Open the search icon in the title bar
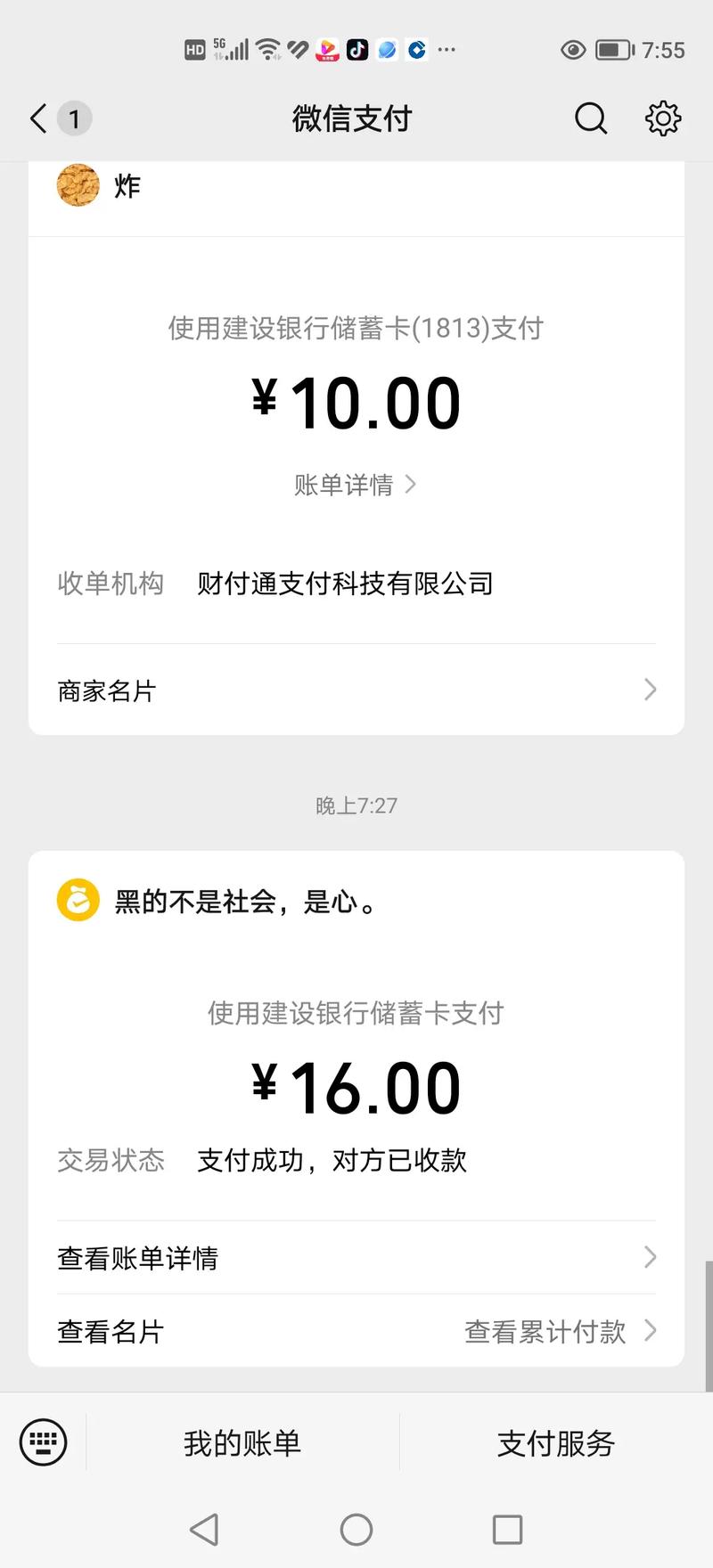Screen dimensions: 713x1568 click(591, 118)
